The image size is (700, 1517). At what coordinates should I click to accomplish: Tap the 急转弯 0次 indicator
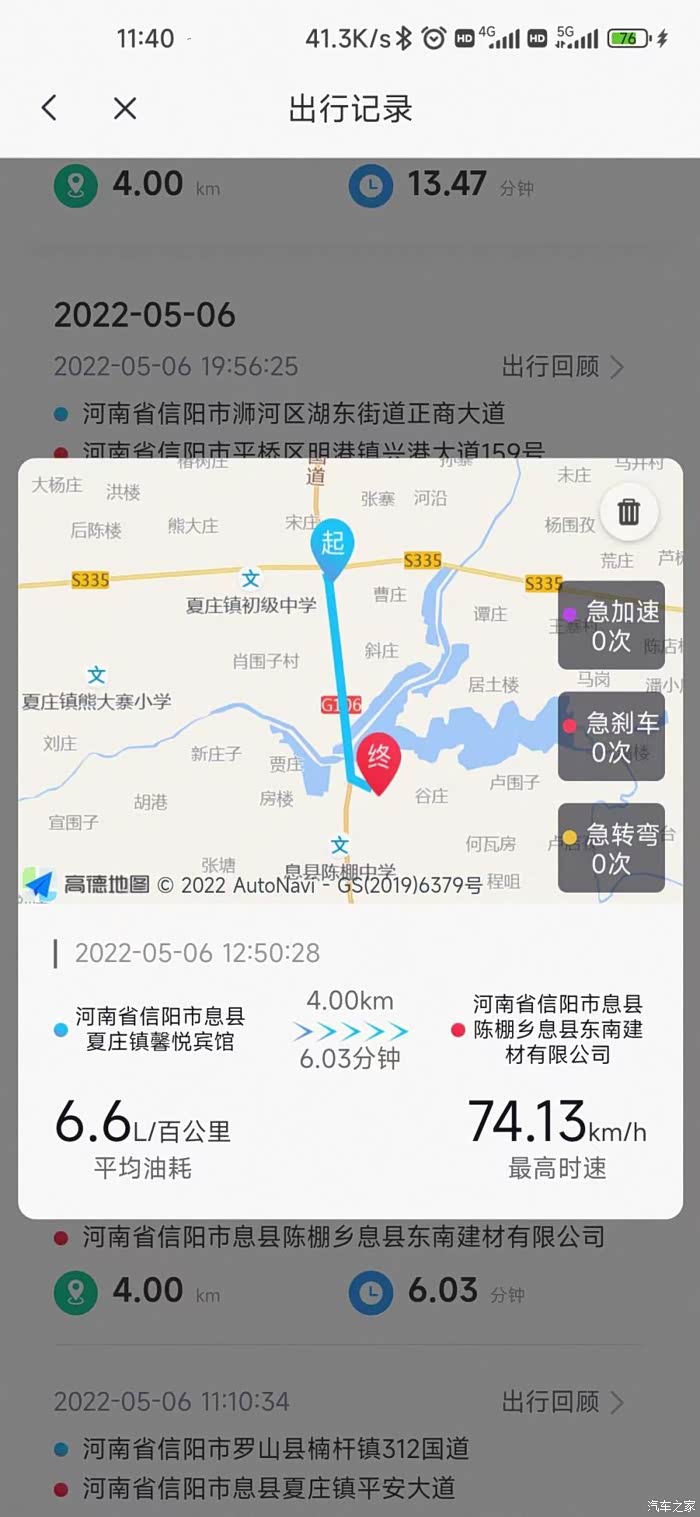(x=611, y=848)
